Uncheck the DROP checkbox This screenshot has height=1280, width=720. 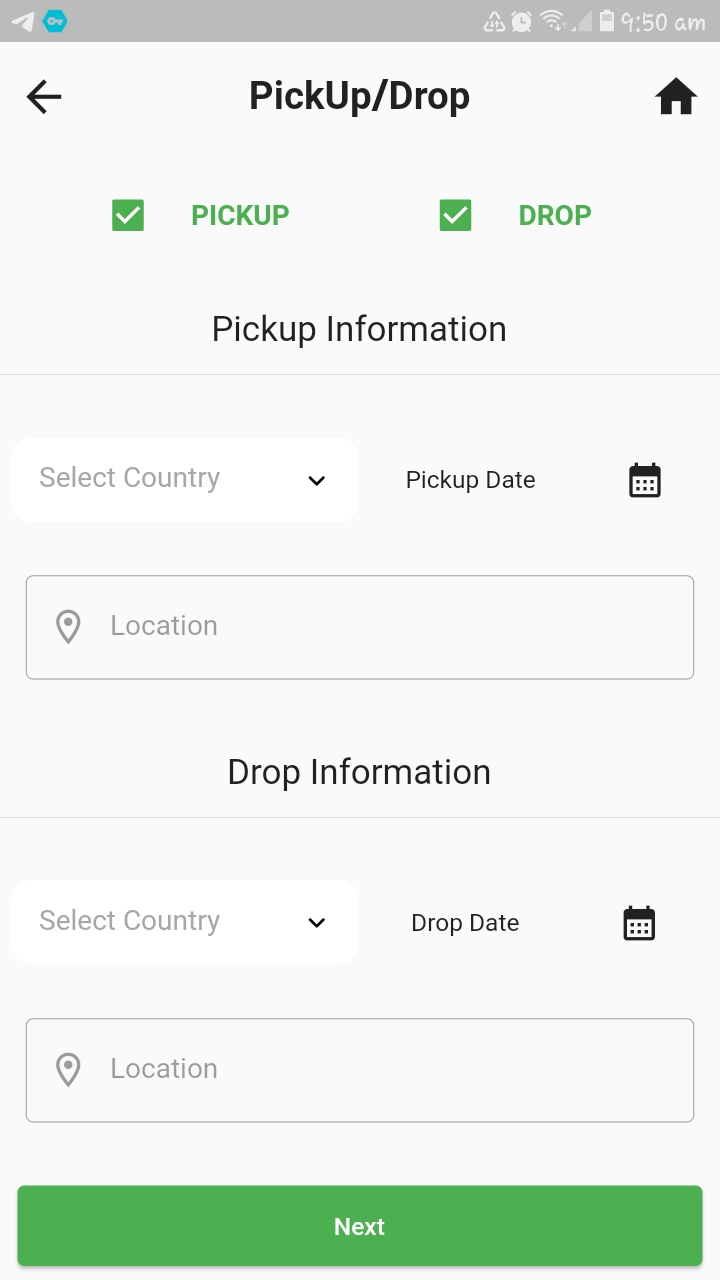pyautogui.click(x=455, y=215)
